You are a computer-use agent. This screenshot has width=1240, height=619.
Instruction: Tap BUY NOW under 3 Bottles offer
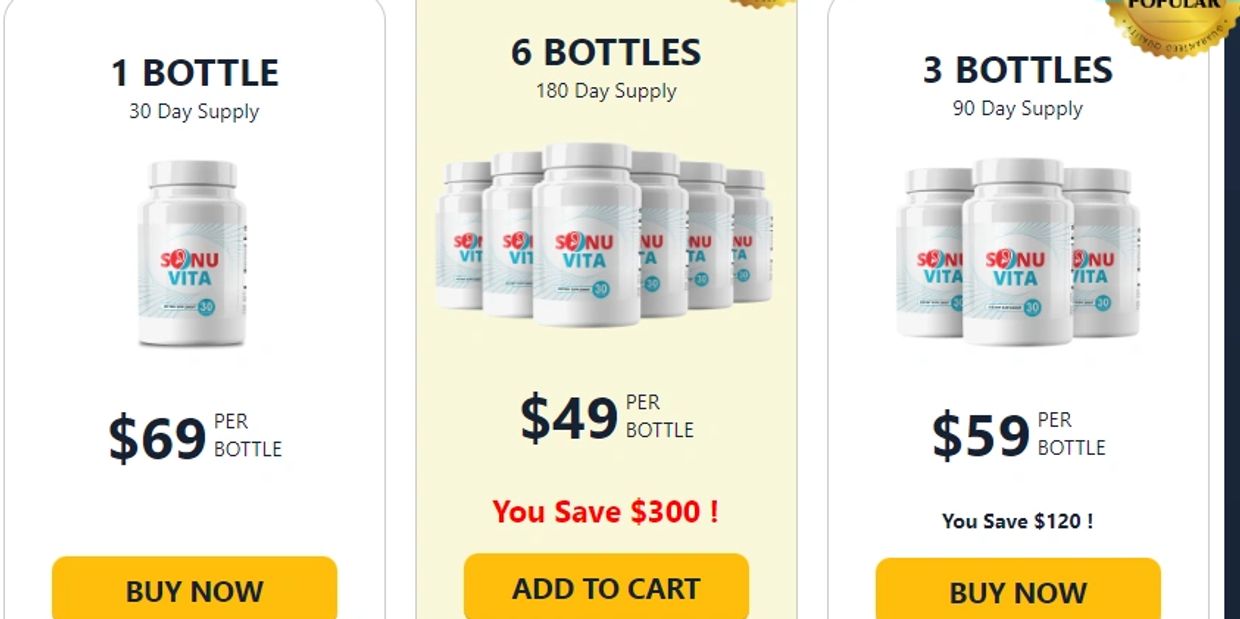click(1018, 591)
